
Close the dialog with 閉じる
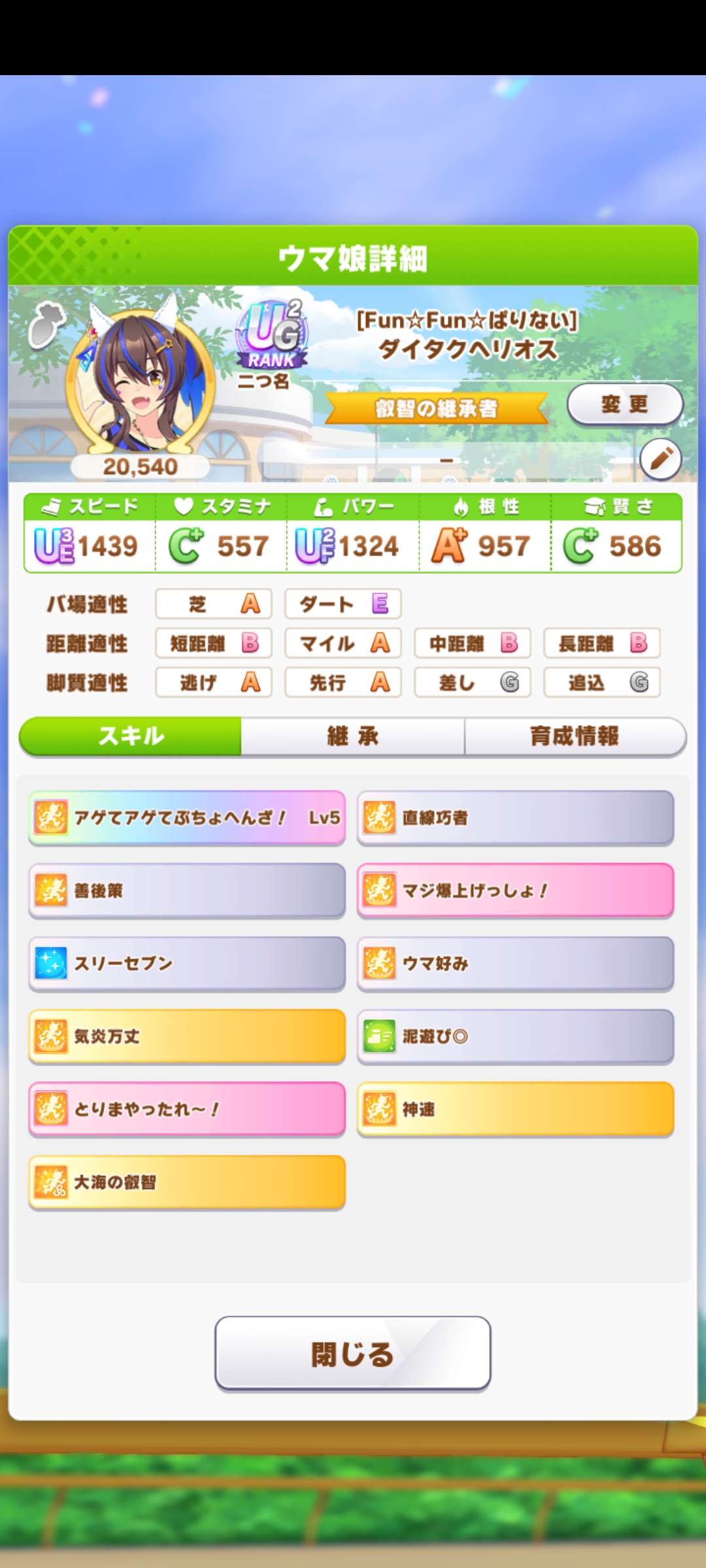point(353,1354)
